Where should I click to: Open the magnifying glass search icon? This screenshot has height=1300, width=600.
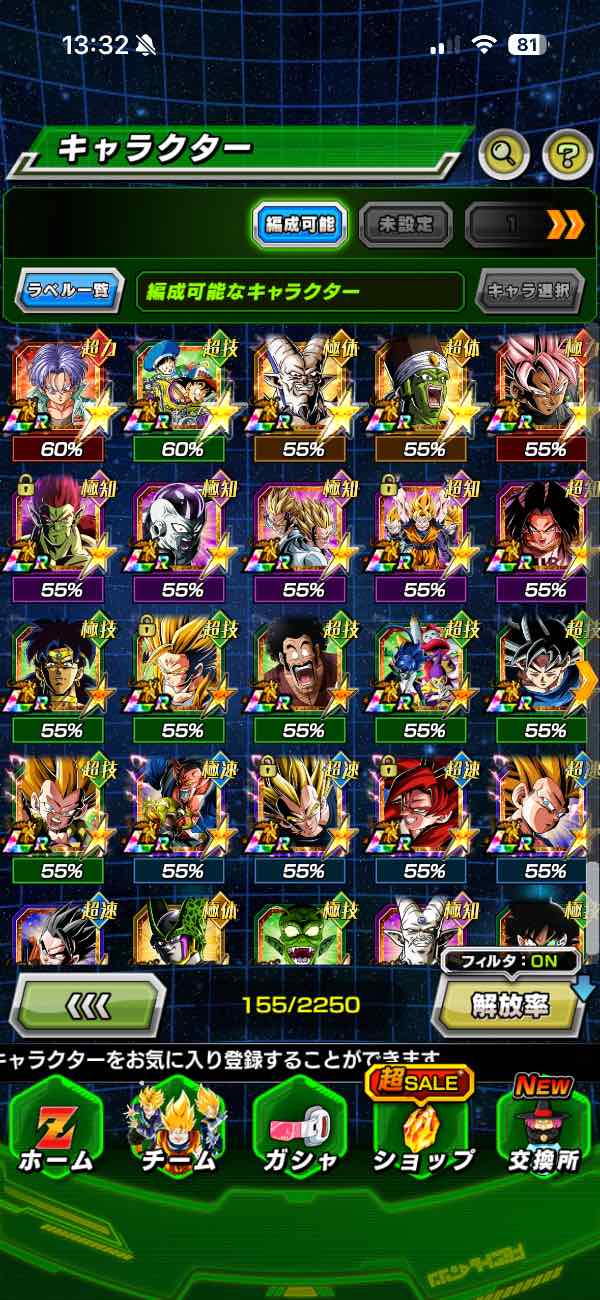click(x=504, y=153)
